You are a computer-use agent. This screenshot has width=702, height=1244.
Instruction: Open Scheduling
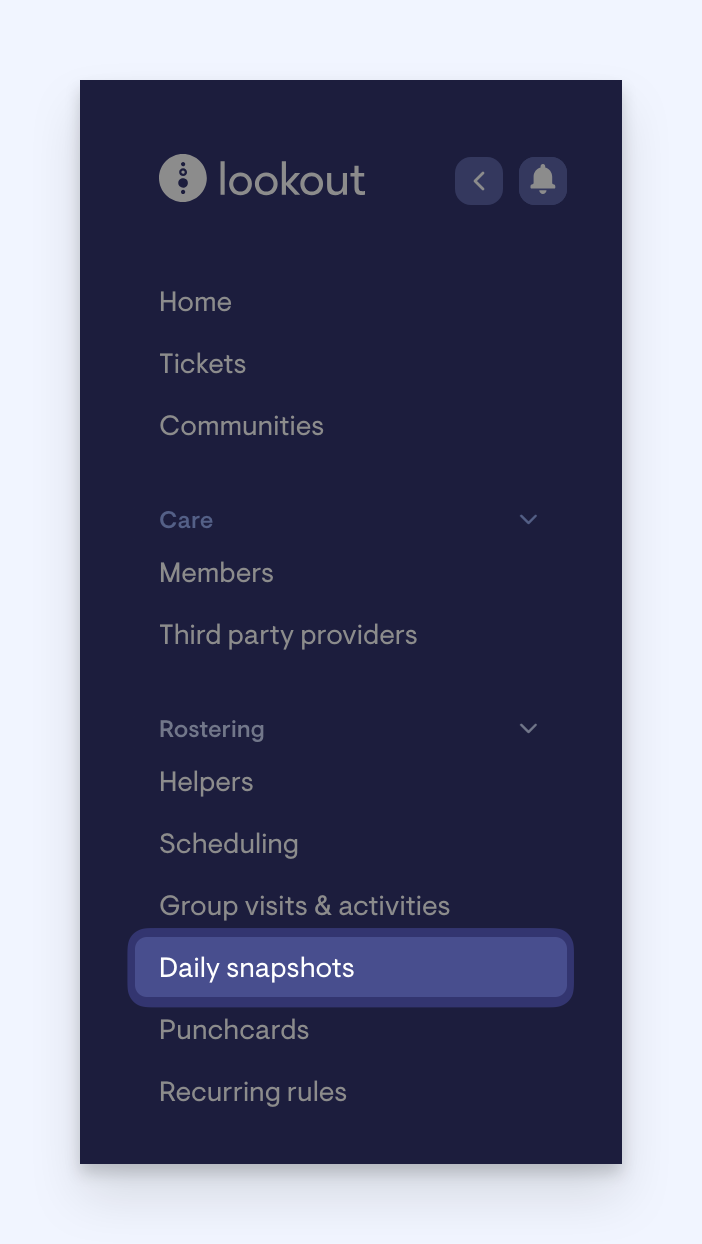229,844
